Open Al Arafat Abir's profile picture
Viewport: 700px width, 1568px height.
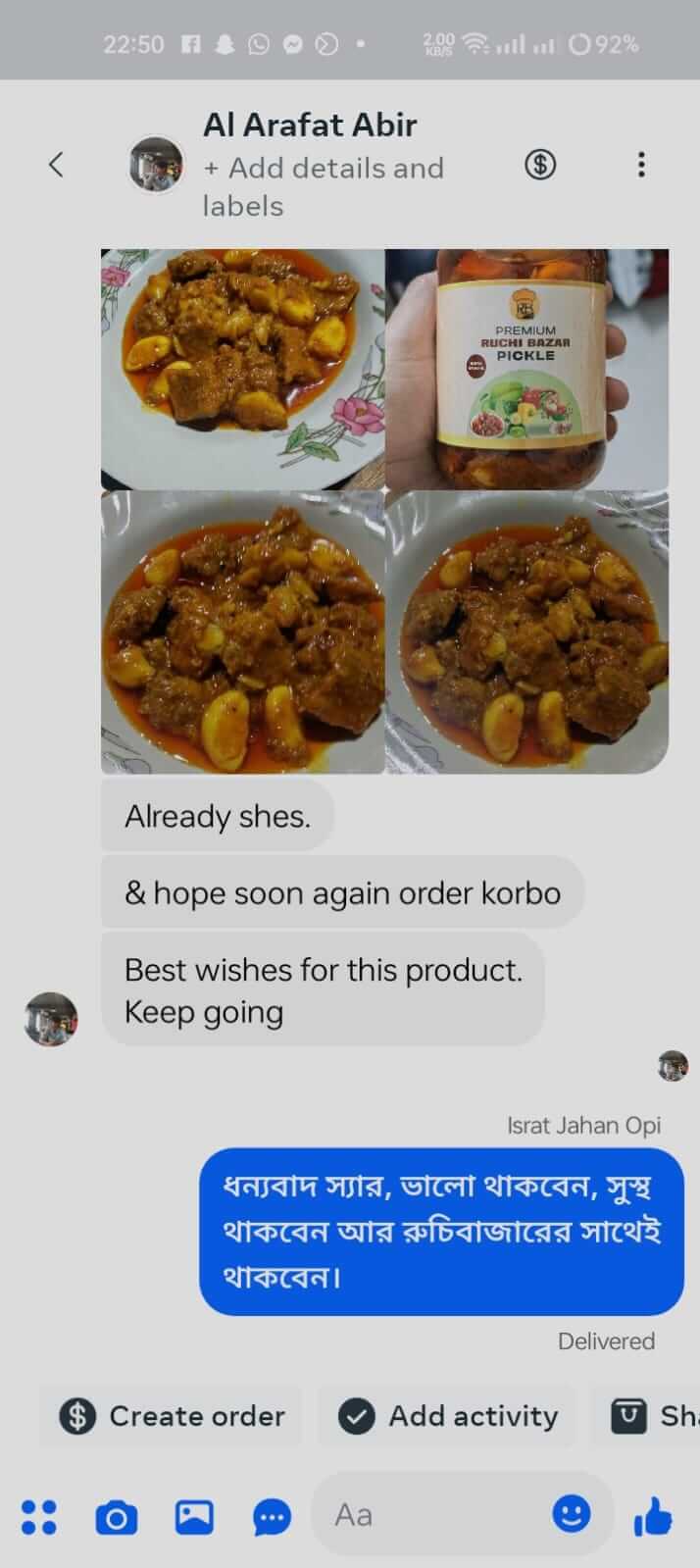156,165
